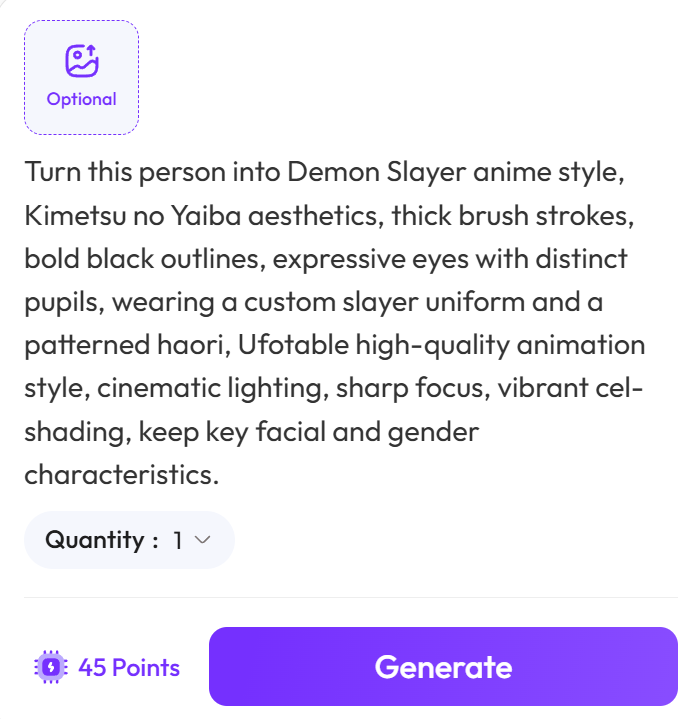
Task: Tap the Optional image upload box
Action: coord(81,77)
